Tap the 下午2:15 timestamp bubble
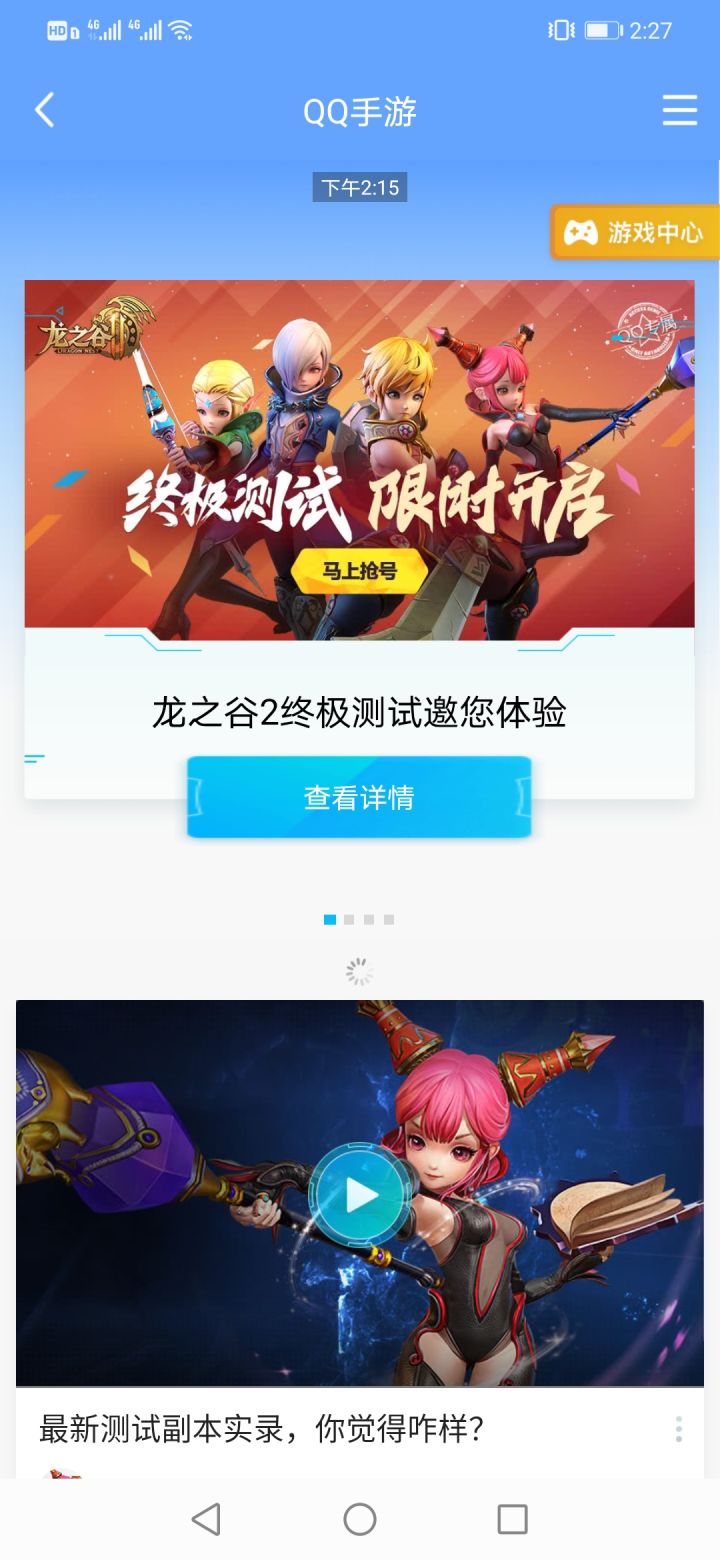Image resolution: width=720 pixels, height=1560 pixels. point(359,186)
